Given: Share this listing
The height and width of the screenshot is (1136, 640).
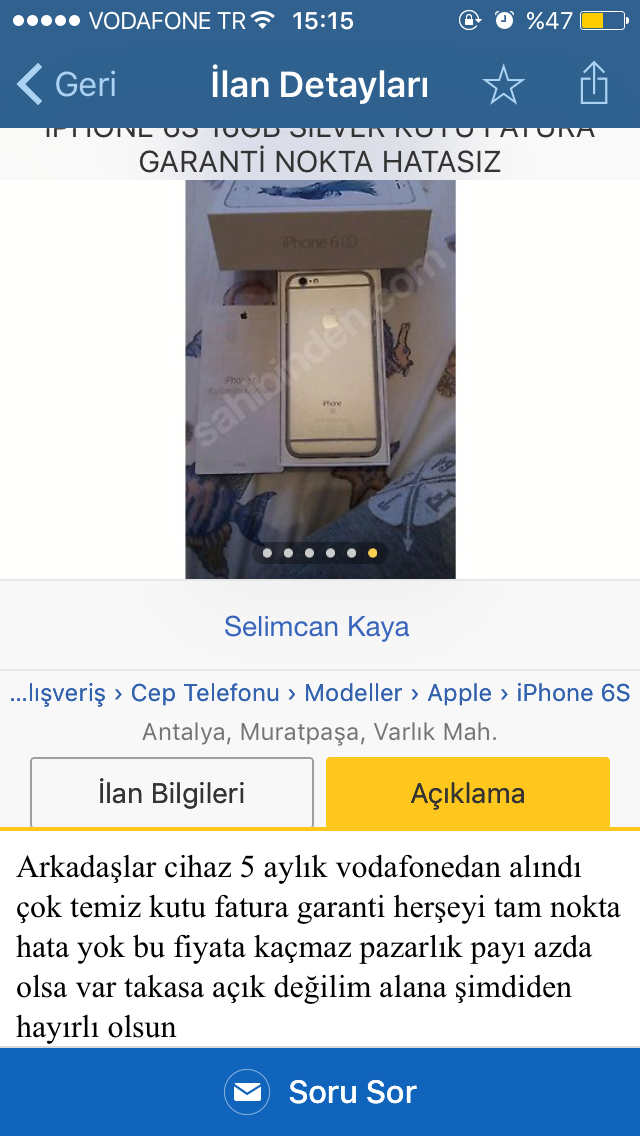Looking at the screenshot, I should click(594, 84).
